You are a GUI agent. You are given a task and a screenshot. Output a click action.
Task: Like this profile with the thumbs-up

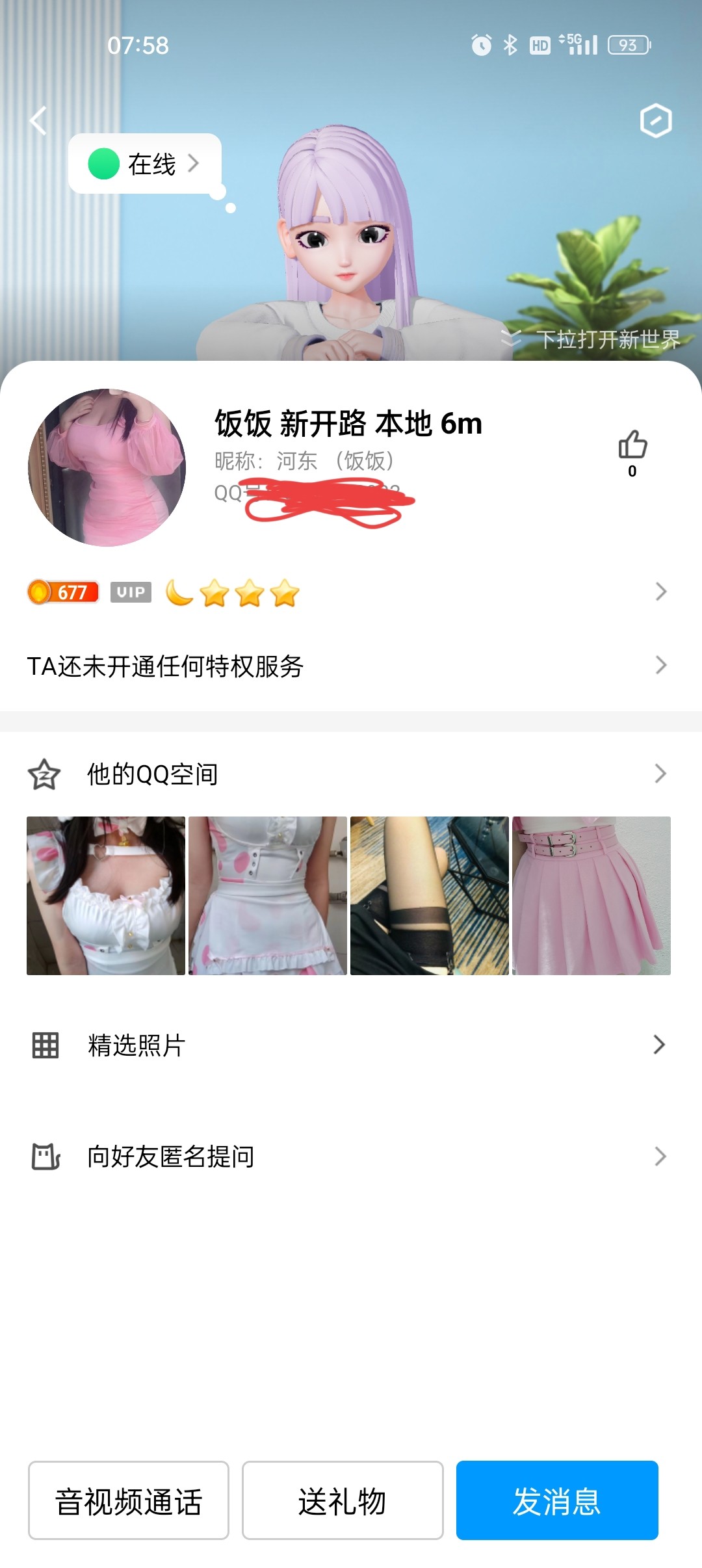(632, 446)
